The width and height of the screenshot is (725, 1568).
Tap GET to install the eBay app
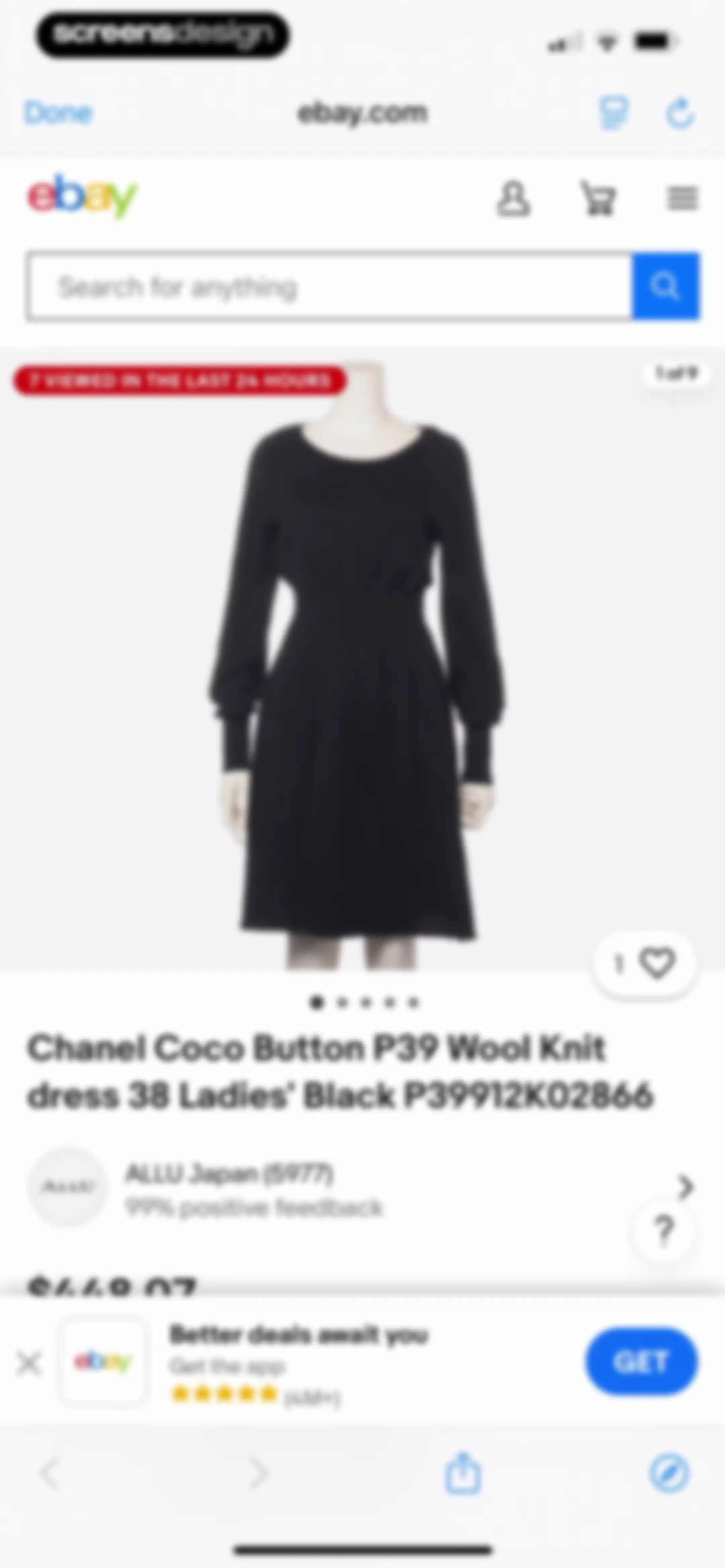click(x=641, y=1361)
